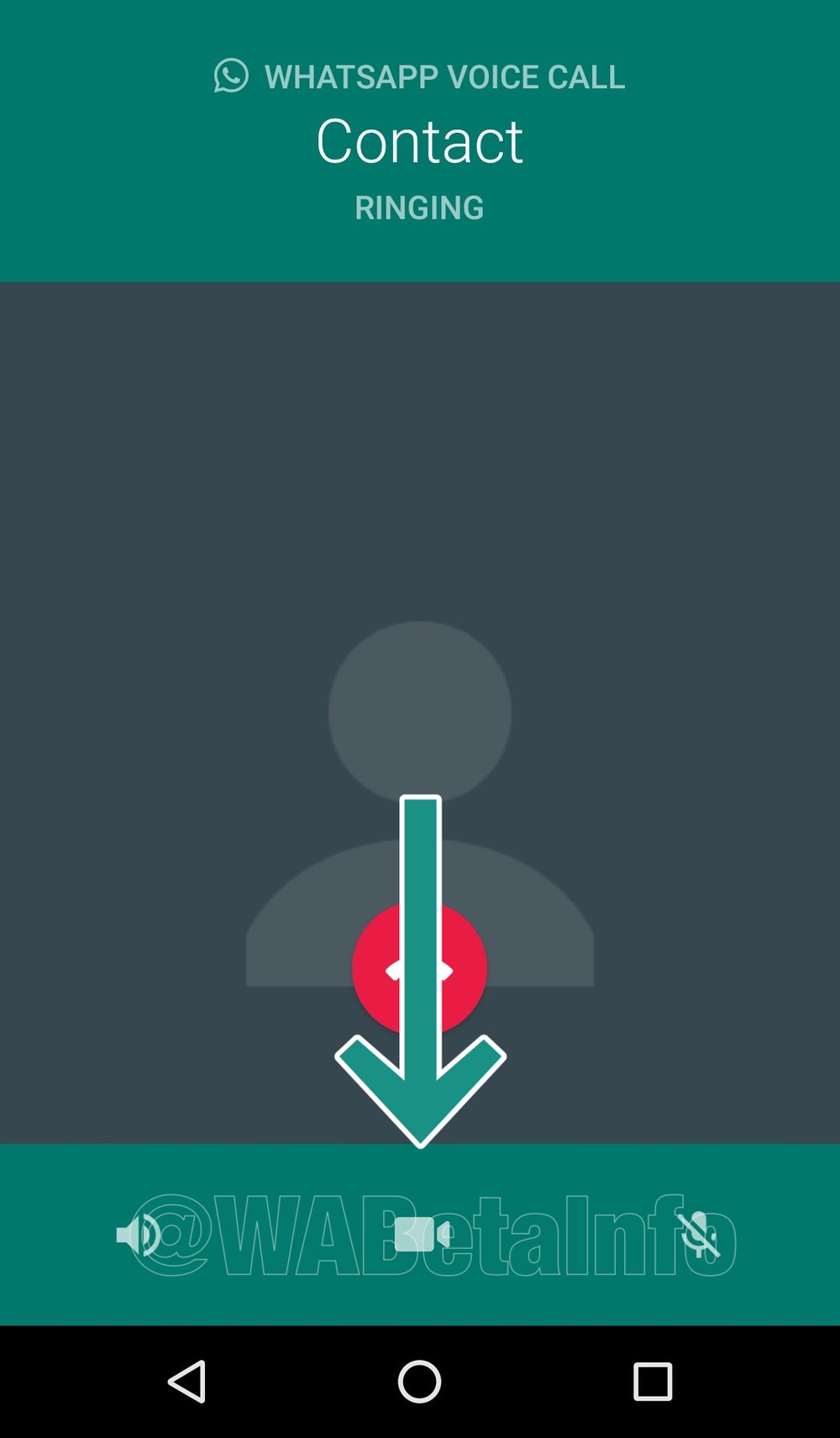
Task: Go back with the system back button
Action: click(x=187, y=1382)
